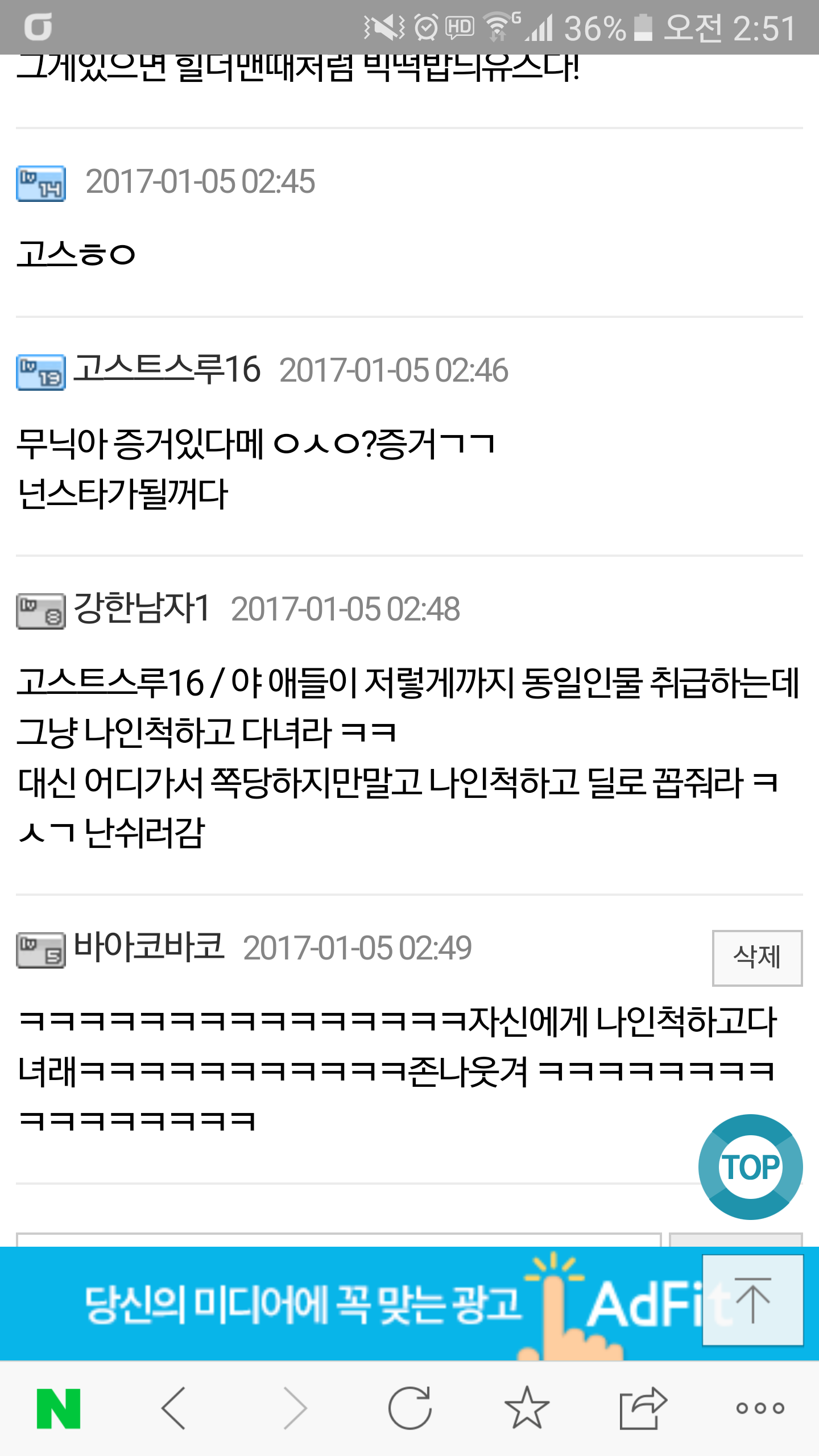Tap the up-arrow scroll-to-top button
This screenshot has width=819, height=1456.
point(753,1300)
